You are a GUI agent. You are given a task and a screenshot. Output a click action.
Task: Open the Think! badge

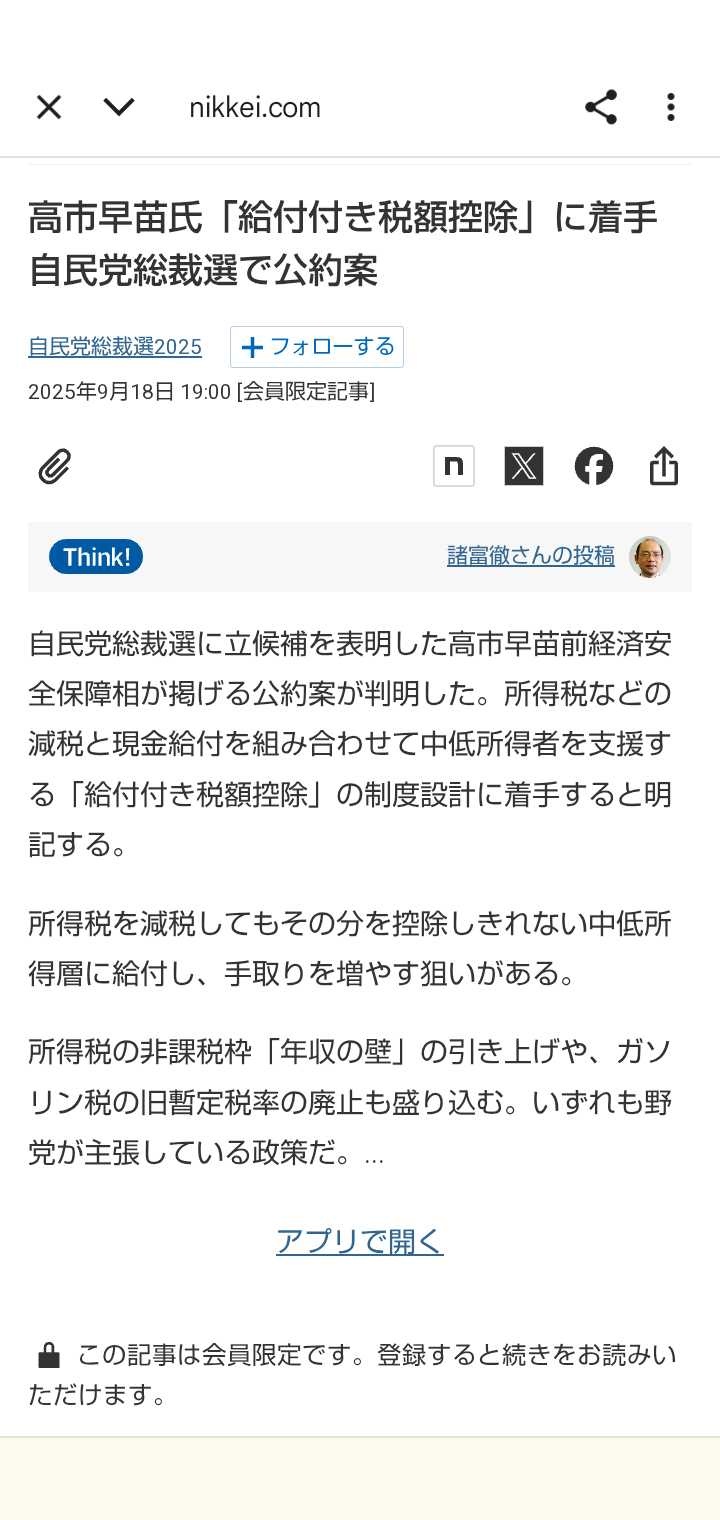click(96, 557)
